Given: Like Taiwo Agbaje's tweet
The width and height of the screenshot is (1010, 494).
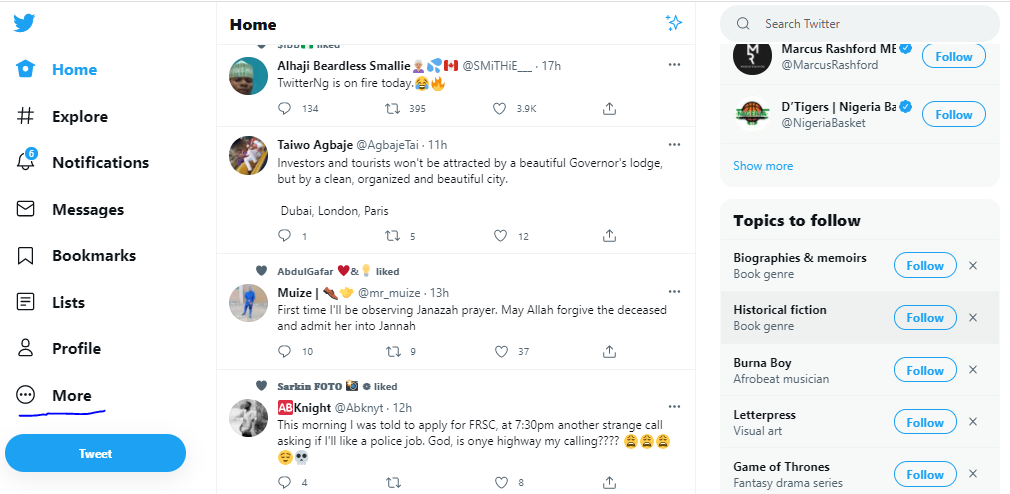Looking at the screenshot, I should click(501, 236).
